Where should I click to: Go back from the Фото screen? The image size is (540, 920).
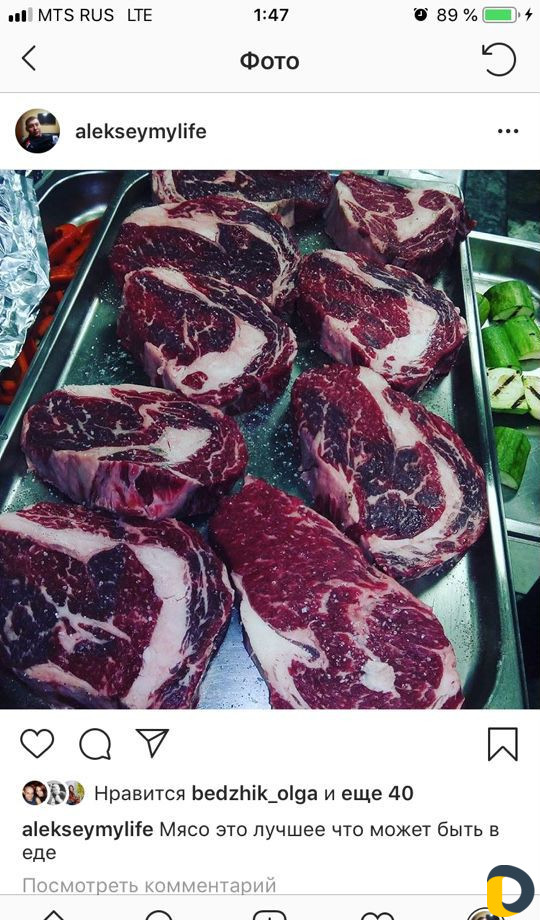point(28,59)
